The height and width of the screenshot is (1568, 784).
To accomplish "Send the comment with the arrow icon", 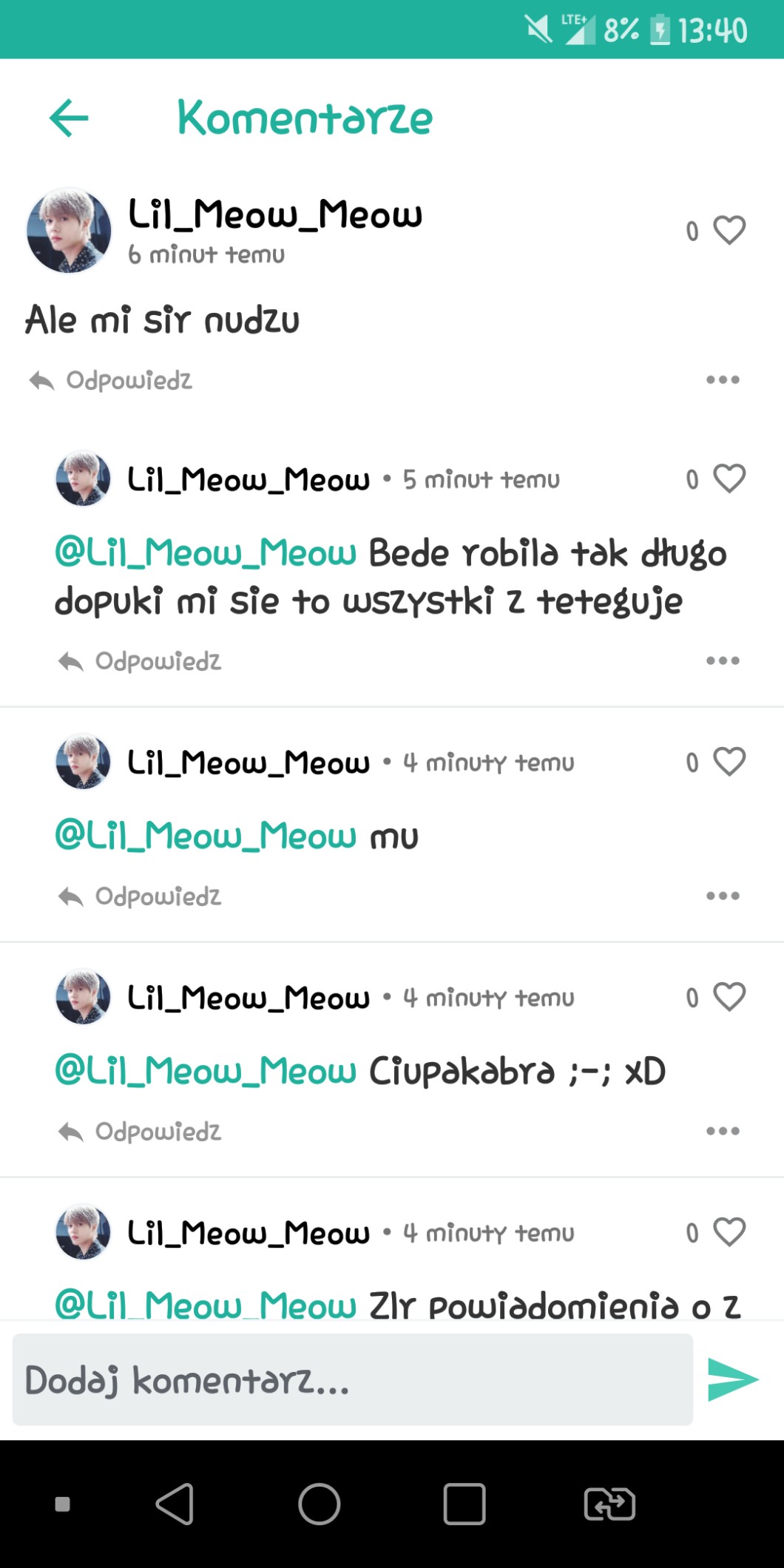I will pyautogui.click(x=732, y=1379).
